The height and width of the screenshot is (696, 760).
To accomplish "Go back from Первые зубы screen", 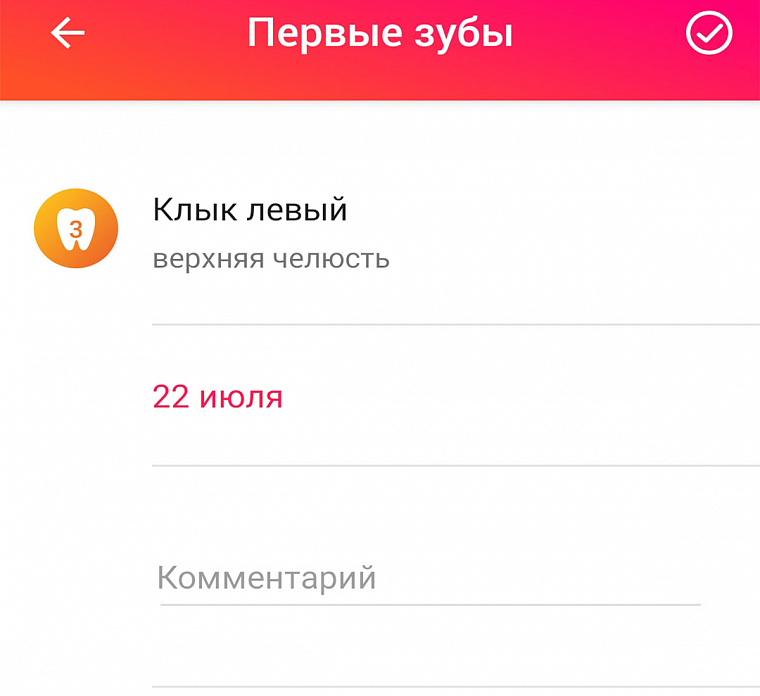I will coord(68,34).
